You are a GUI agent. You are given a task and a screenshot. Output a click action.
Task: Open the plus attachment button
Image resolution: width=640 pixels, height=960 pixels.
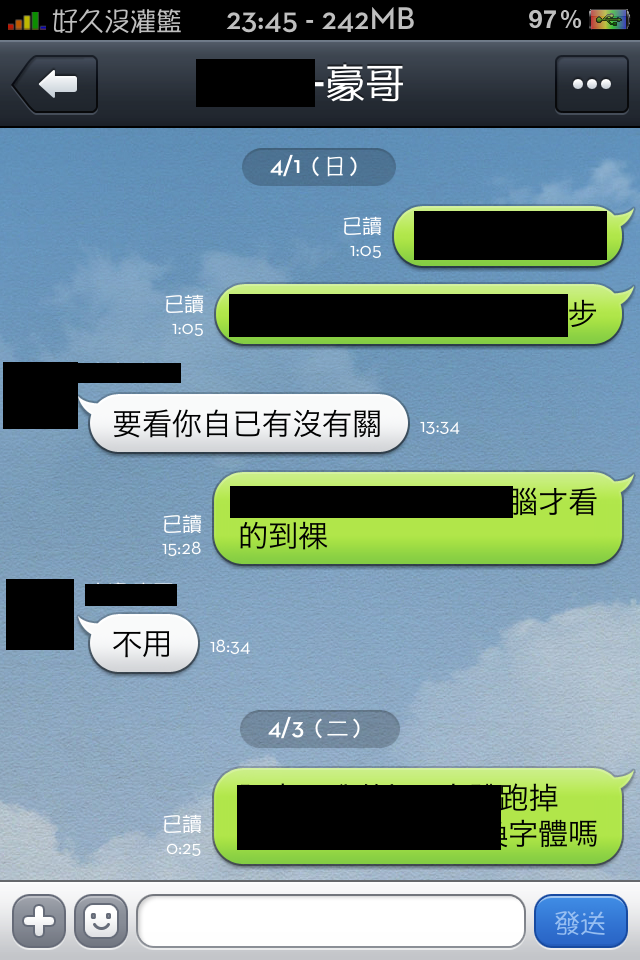[39, 921]
